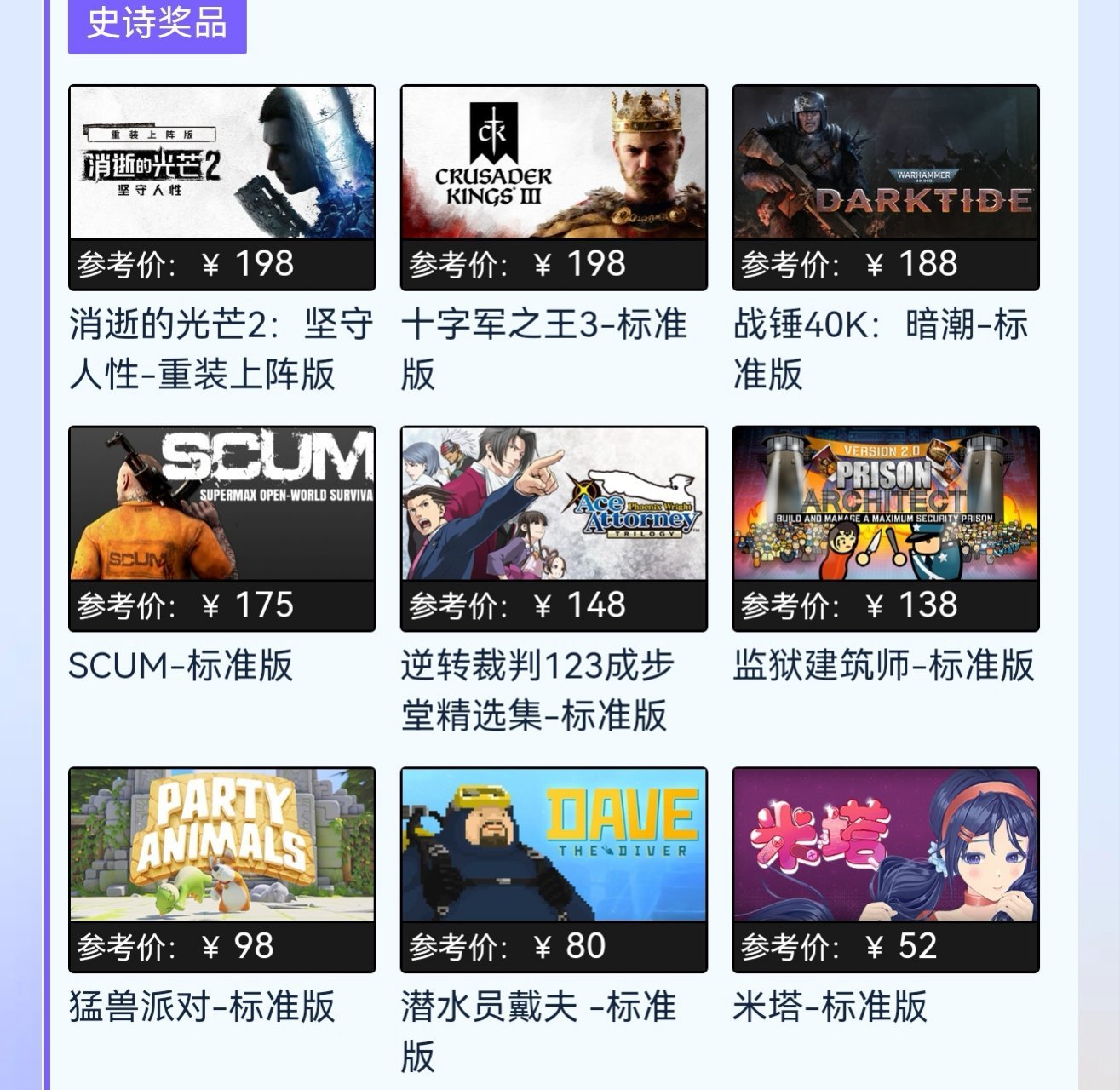This screenshot has width=1120, height=1090.
Task: Open the 米塔 standard edition card
Action: pos(886,845)
